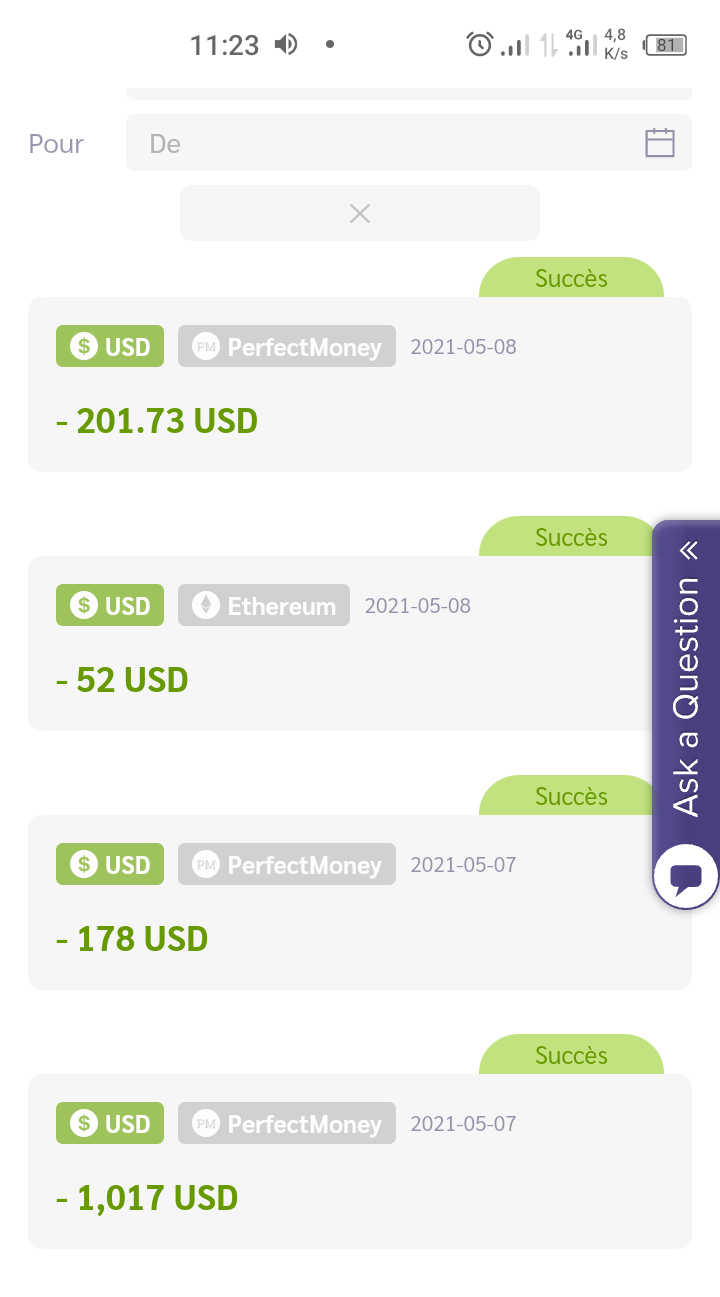
Task: Open the Ask a Question side tab
Action: pyautogui.click(x=686, y=681)
